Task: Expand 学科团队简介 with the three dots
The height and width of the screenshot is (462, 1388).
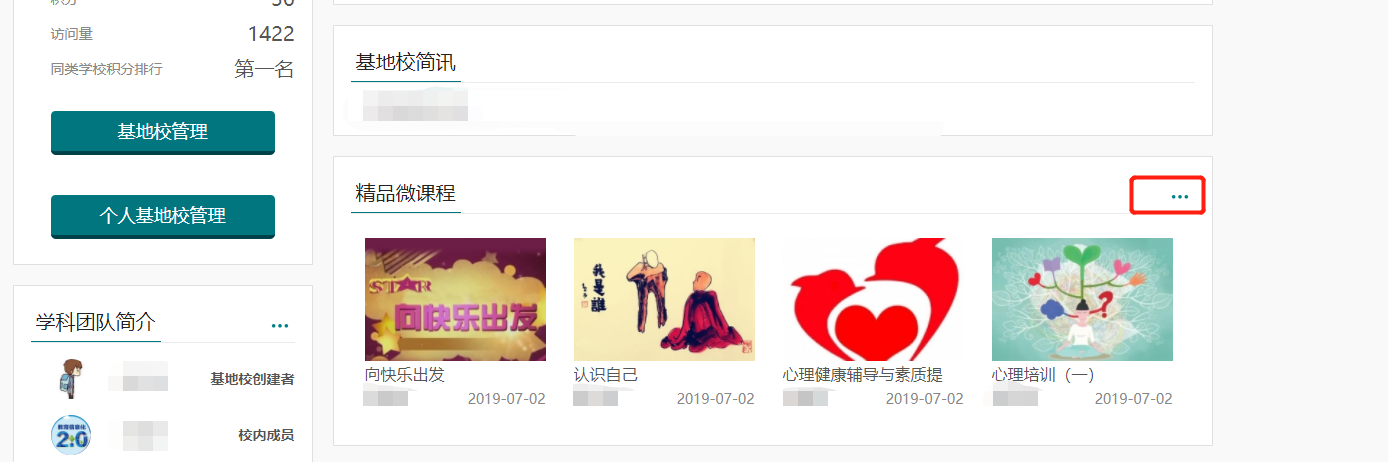Action: coord(280,326)
